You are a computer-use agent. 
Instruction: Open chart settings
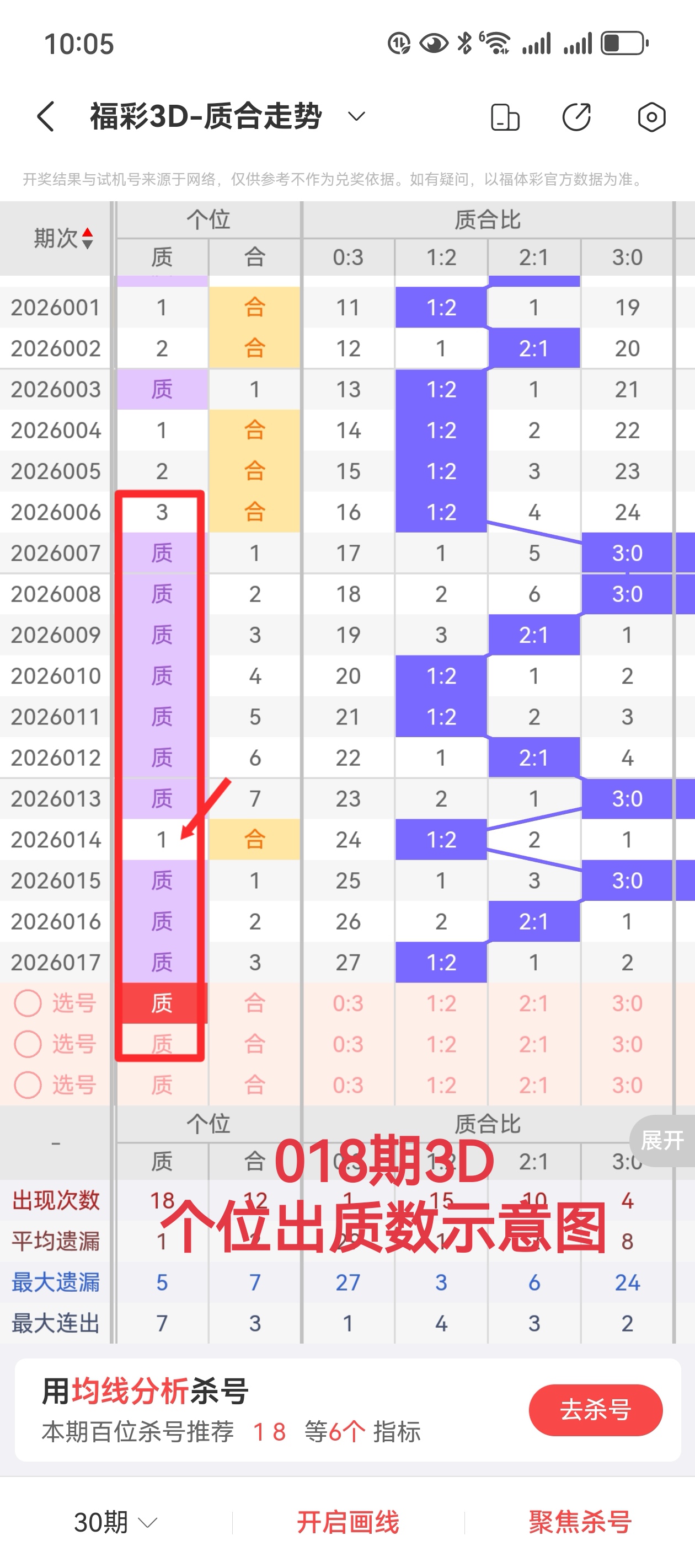(x=651, y=117)
